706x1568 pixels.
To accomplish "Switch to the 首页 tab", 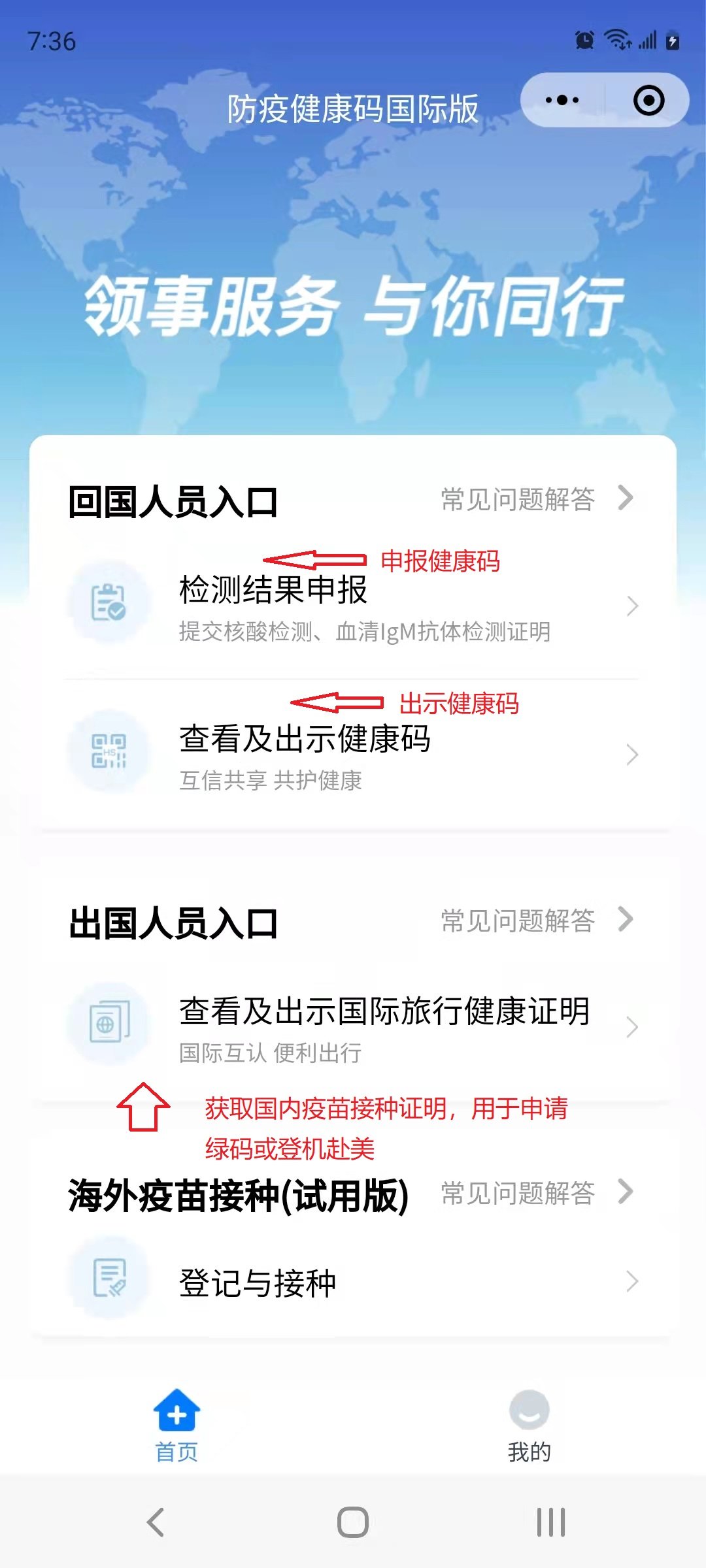I will tap(176, 1426).
